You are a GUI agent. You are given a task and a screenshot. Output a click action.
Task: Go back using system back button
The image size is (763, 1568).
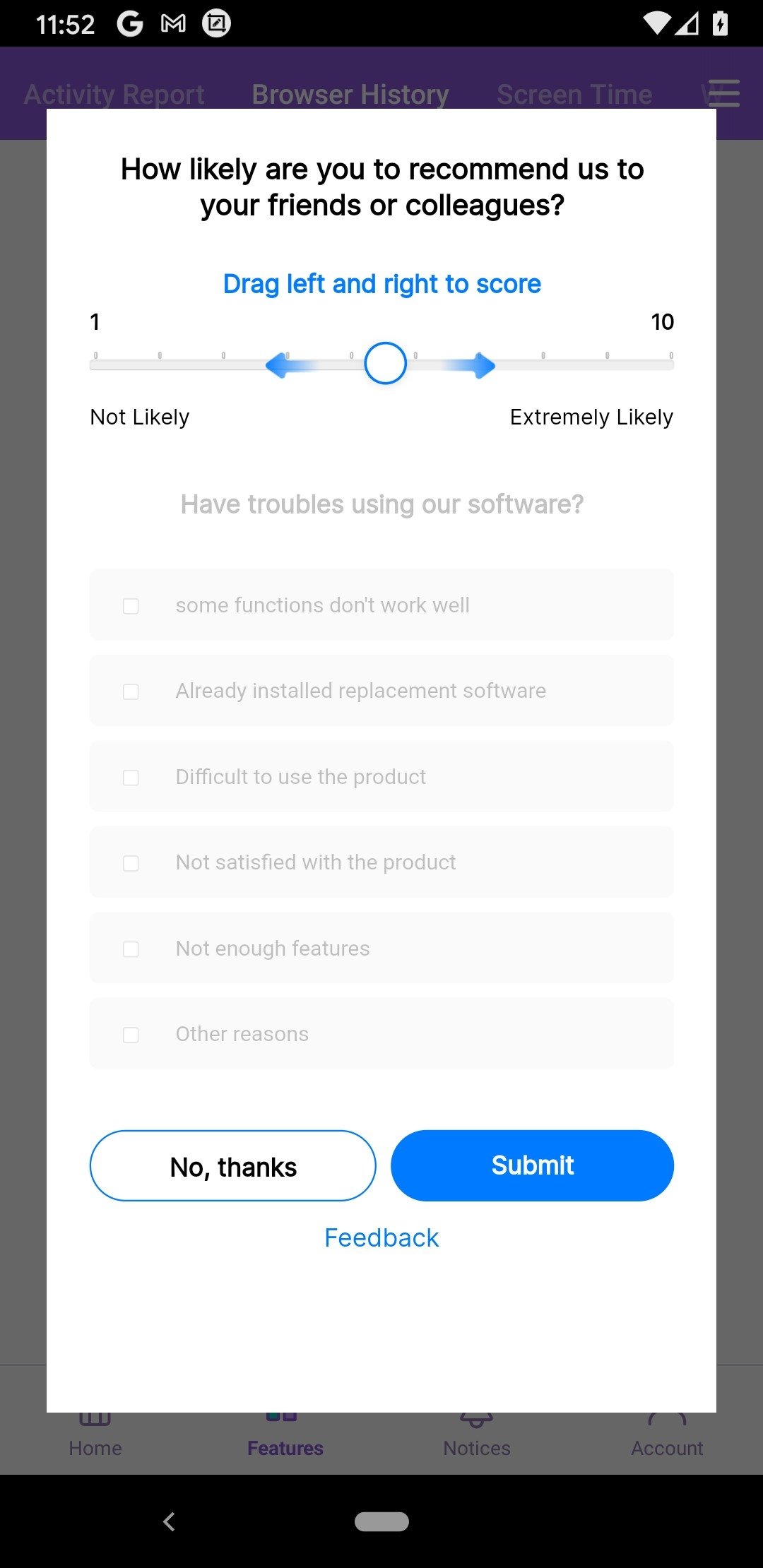pos(169,1521)
